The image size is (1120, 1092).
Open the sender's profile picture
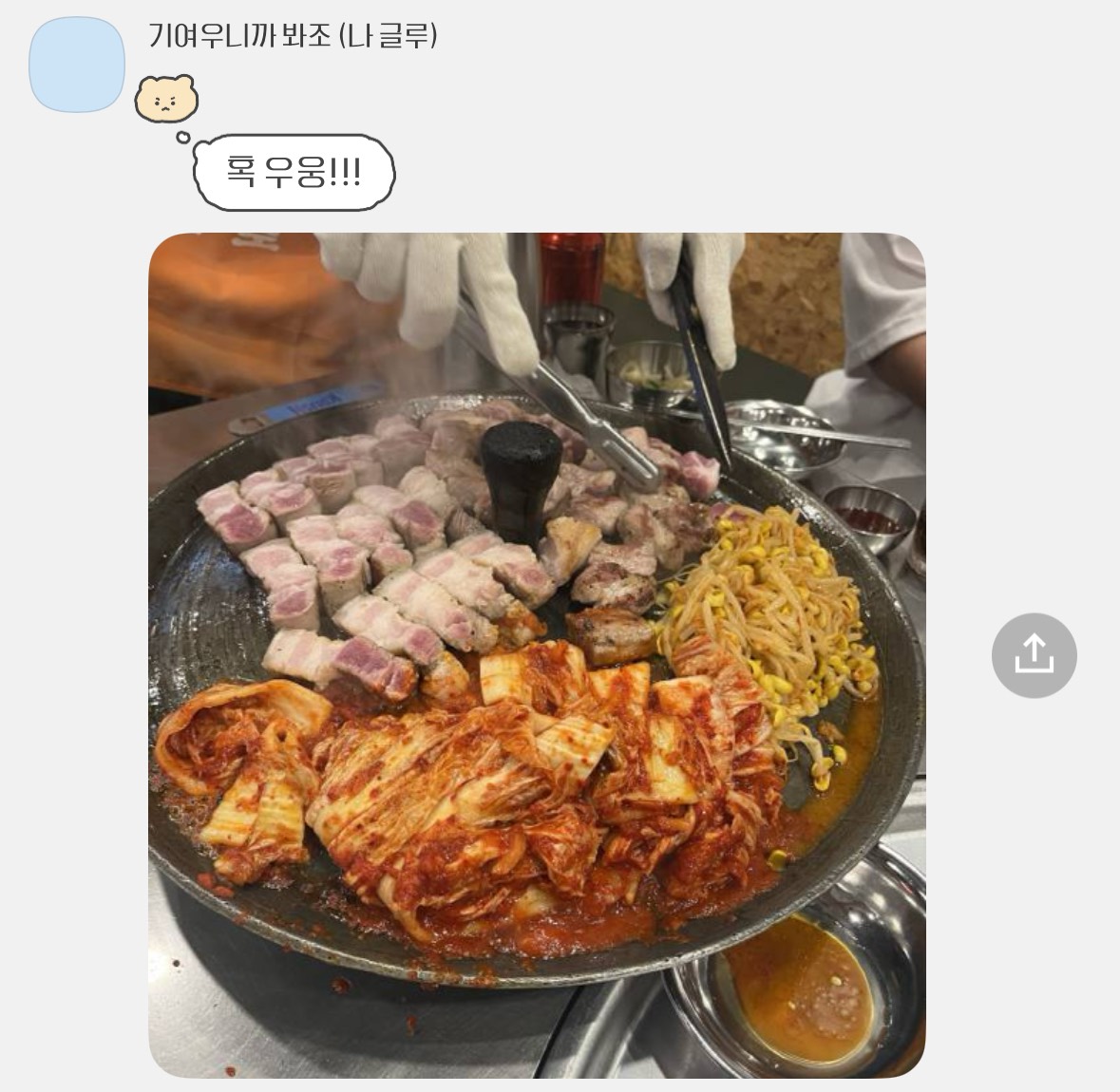click(77, 65)
